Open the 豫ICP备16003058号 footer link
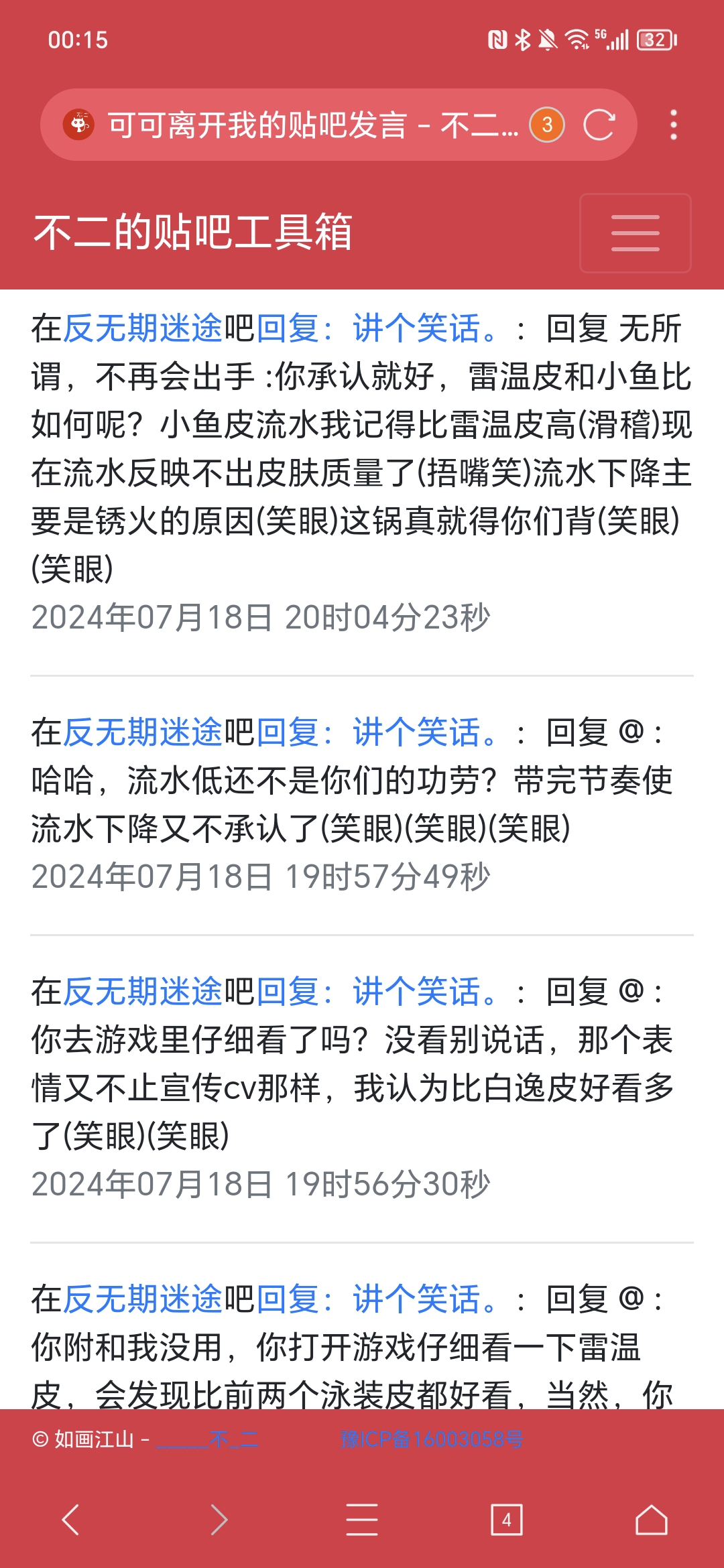The image size is (724, 1568). click(x=432, y=1439)
